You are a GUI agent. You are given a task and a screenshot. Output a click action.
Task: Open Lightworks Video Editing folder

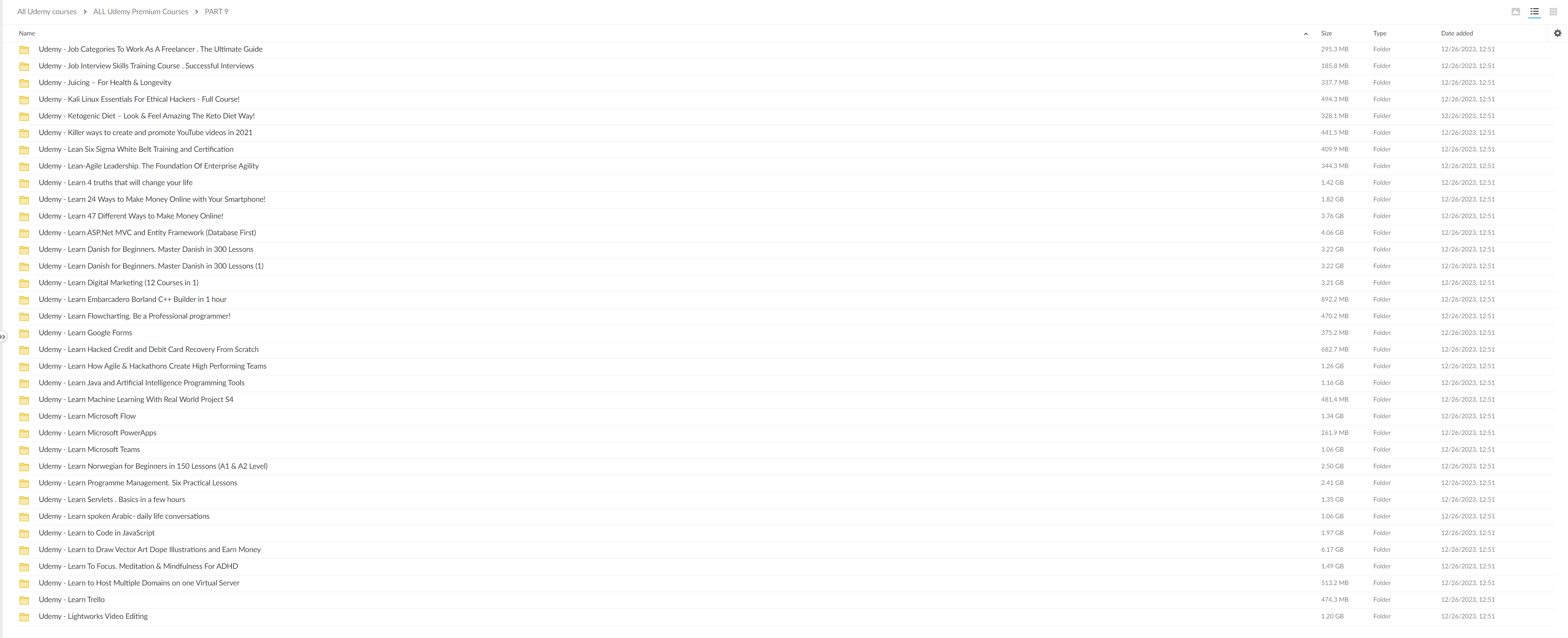point(93,616)
